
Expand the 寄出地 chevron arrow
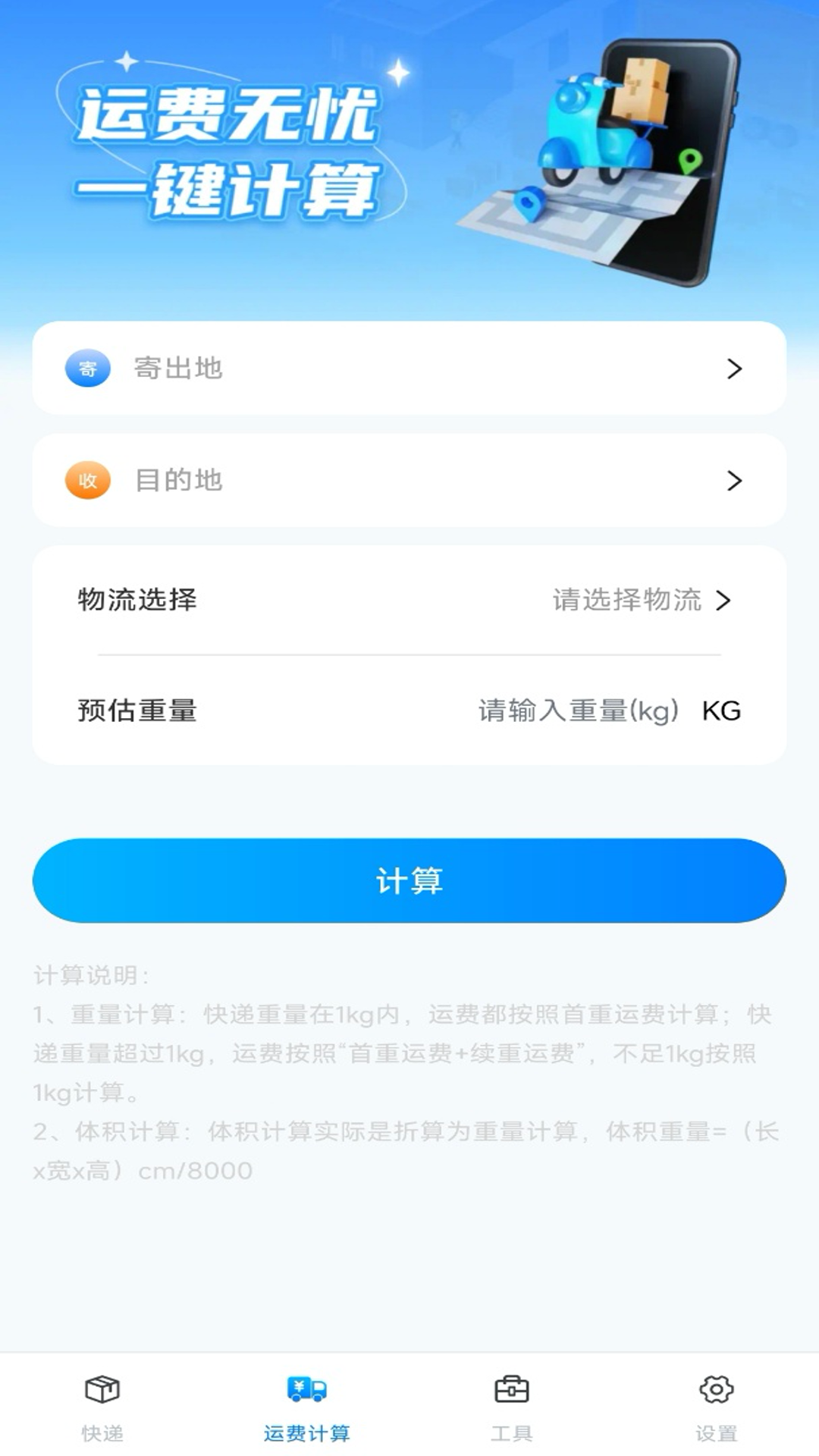pos(733,370)
